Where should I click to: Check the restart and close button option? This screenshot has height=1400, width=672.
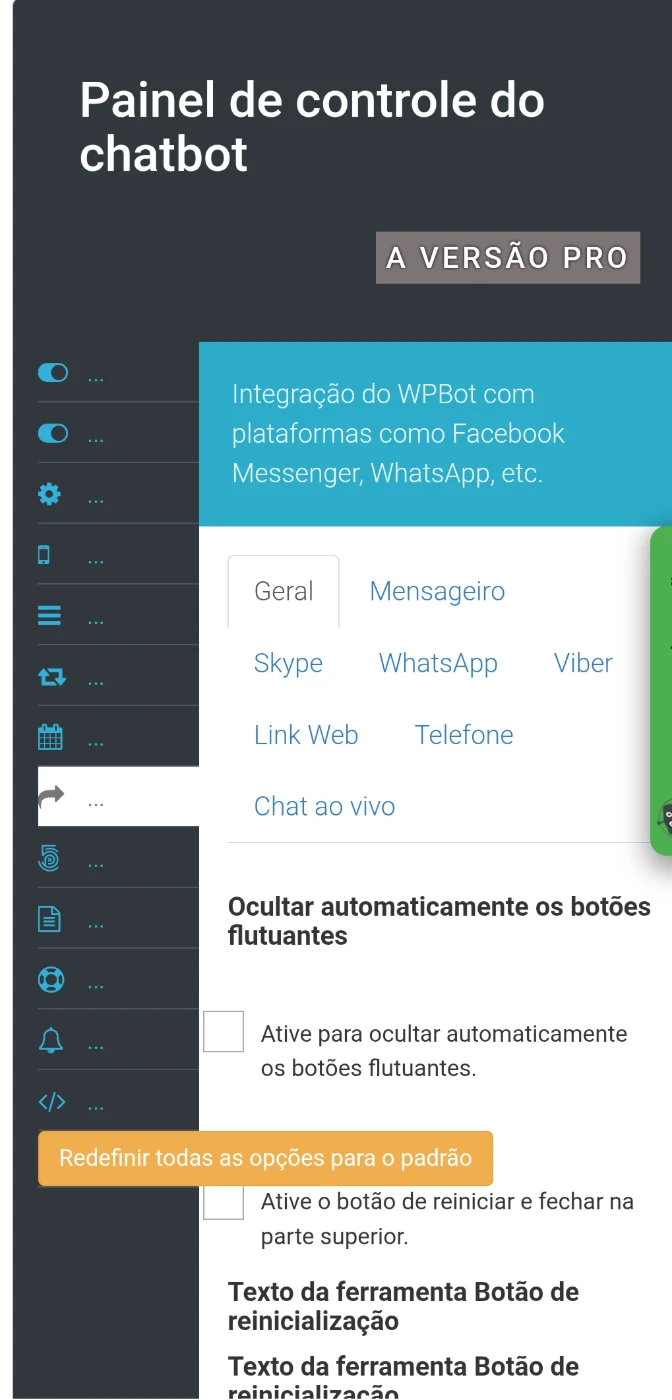coord(223,1202)
